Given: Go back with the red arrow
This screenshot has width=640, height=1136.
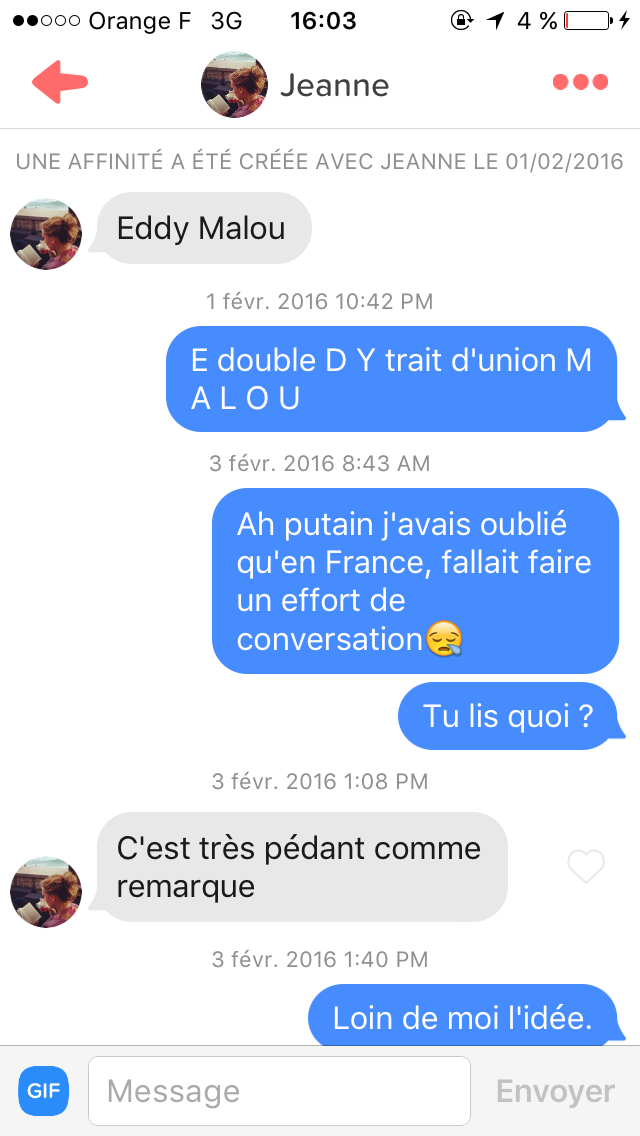Looking at the screenshot, I should click(59, 83).
